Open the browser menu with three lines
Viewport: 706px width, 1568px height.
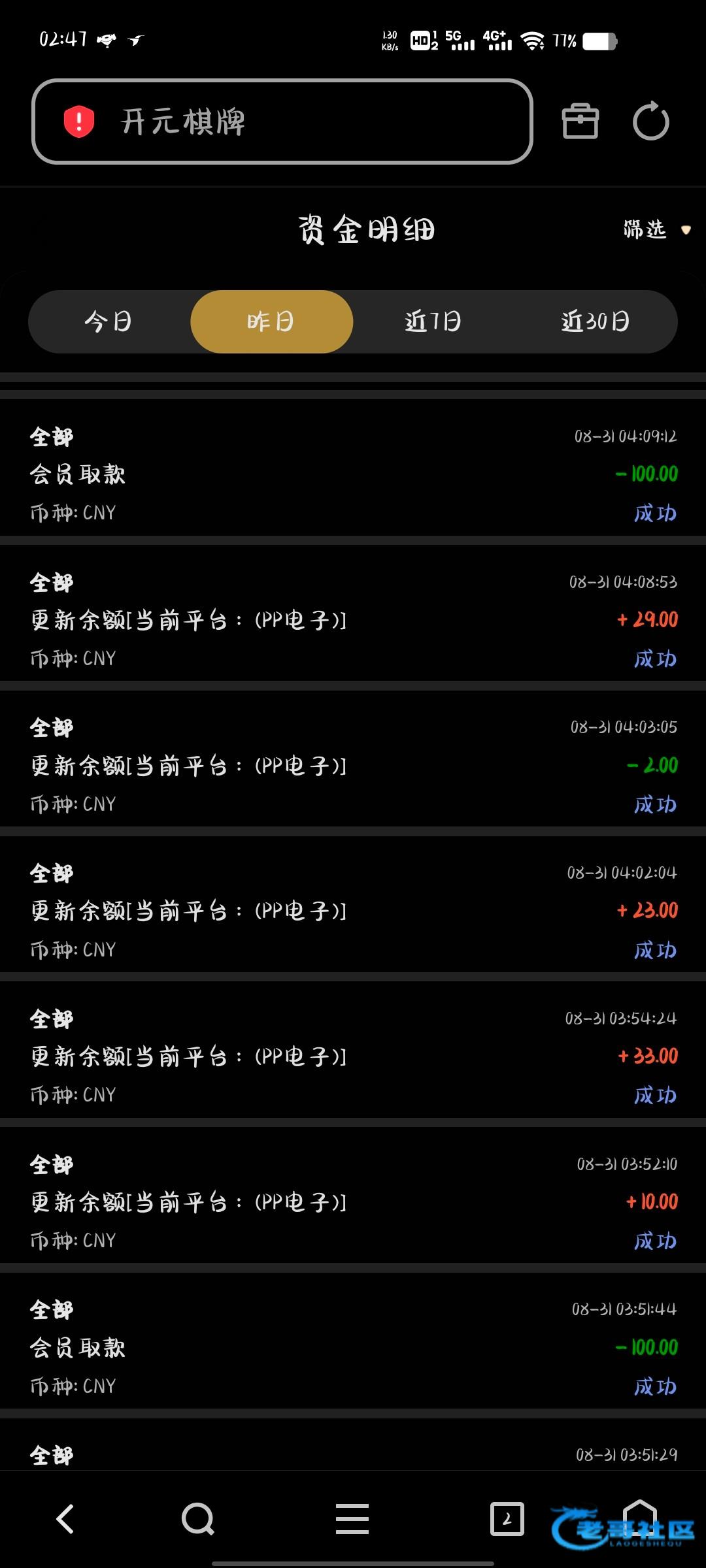tap(352, 1518)
